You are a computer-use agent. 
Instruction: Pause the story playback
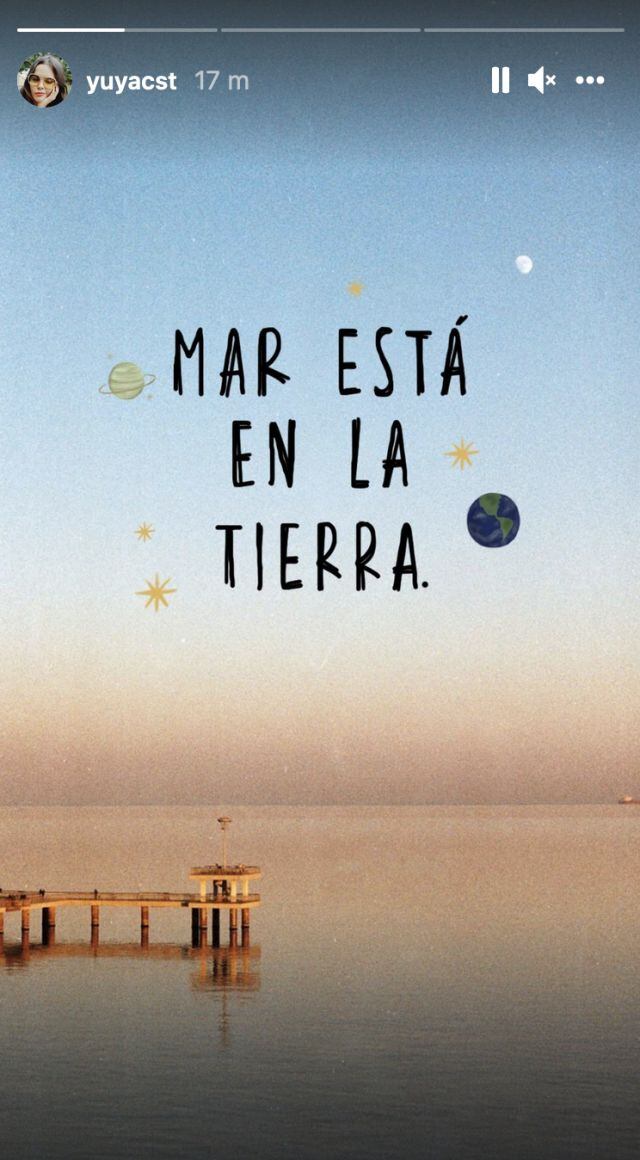click(x=500, y=81)
